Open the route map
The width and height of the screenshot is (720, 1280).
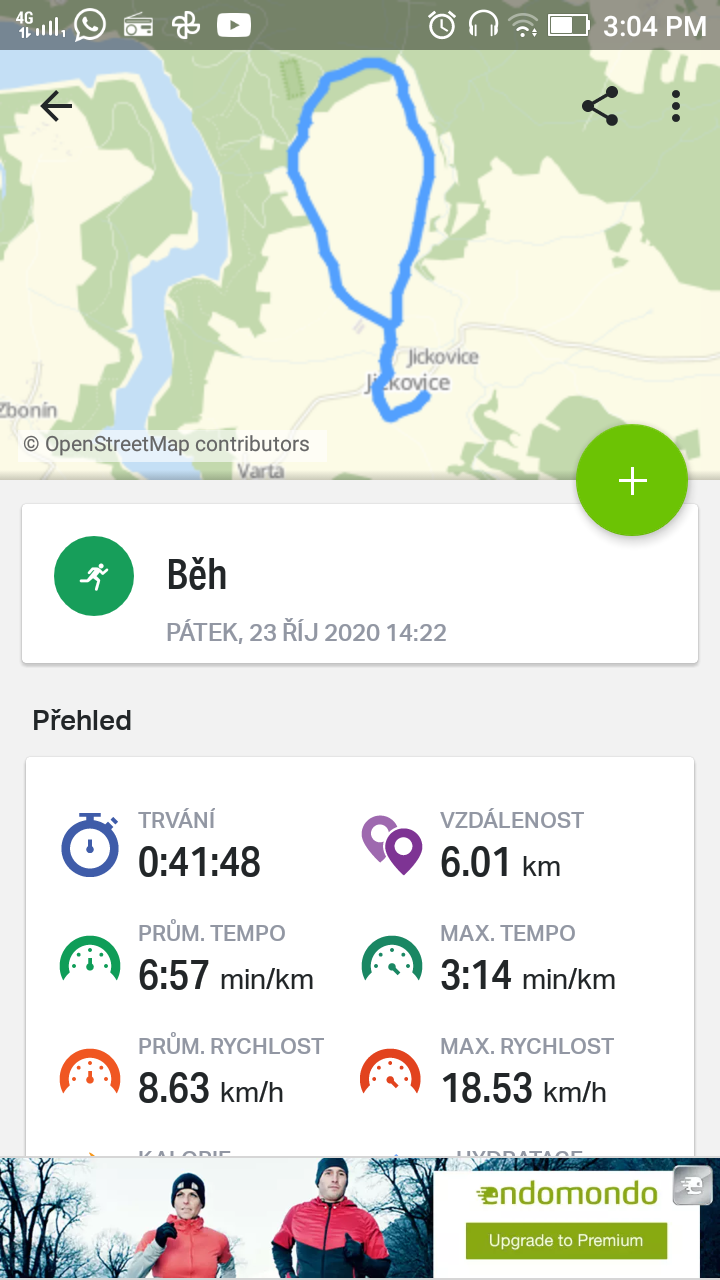[x=360, y=265]
